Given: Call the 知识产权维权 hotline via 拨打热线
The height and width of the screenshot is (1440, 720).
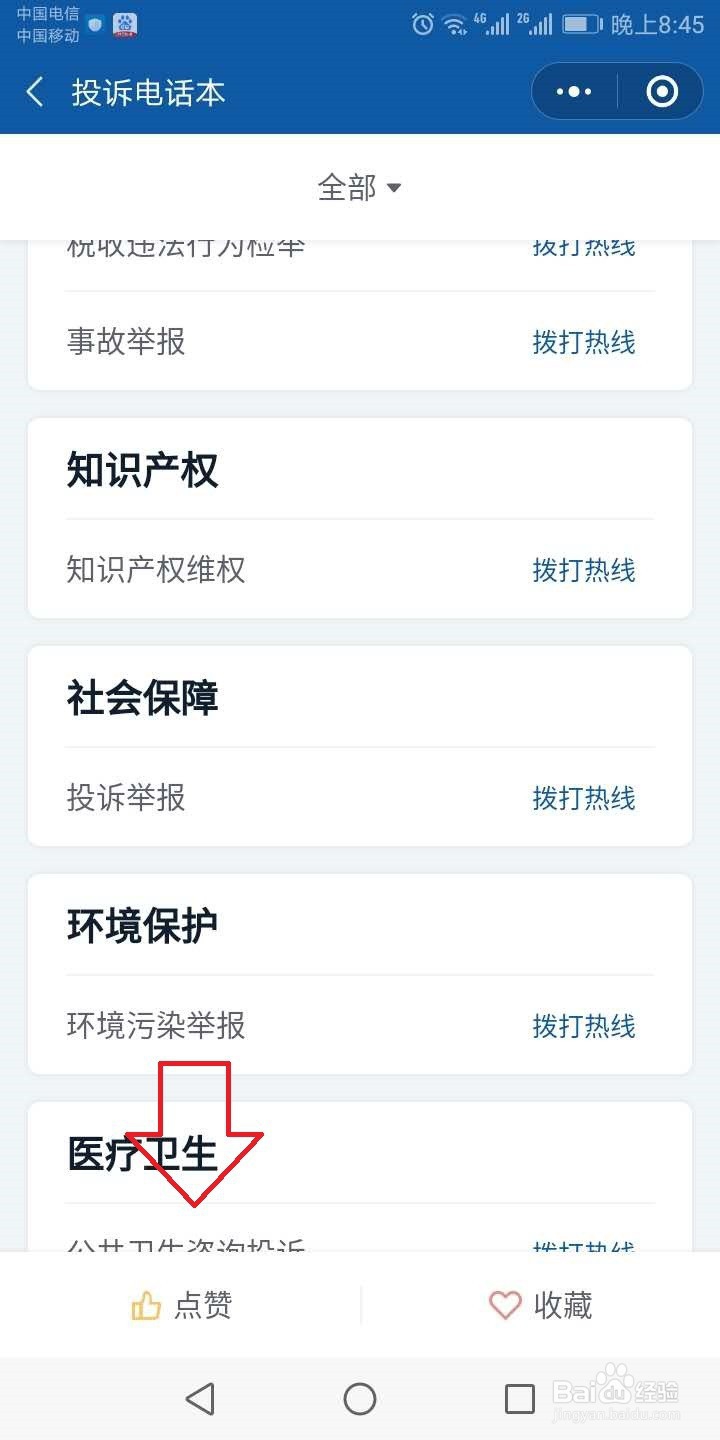Looking at the screenshot, I should 584,570.
